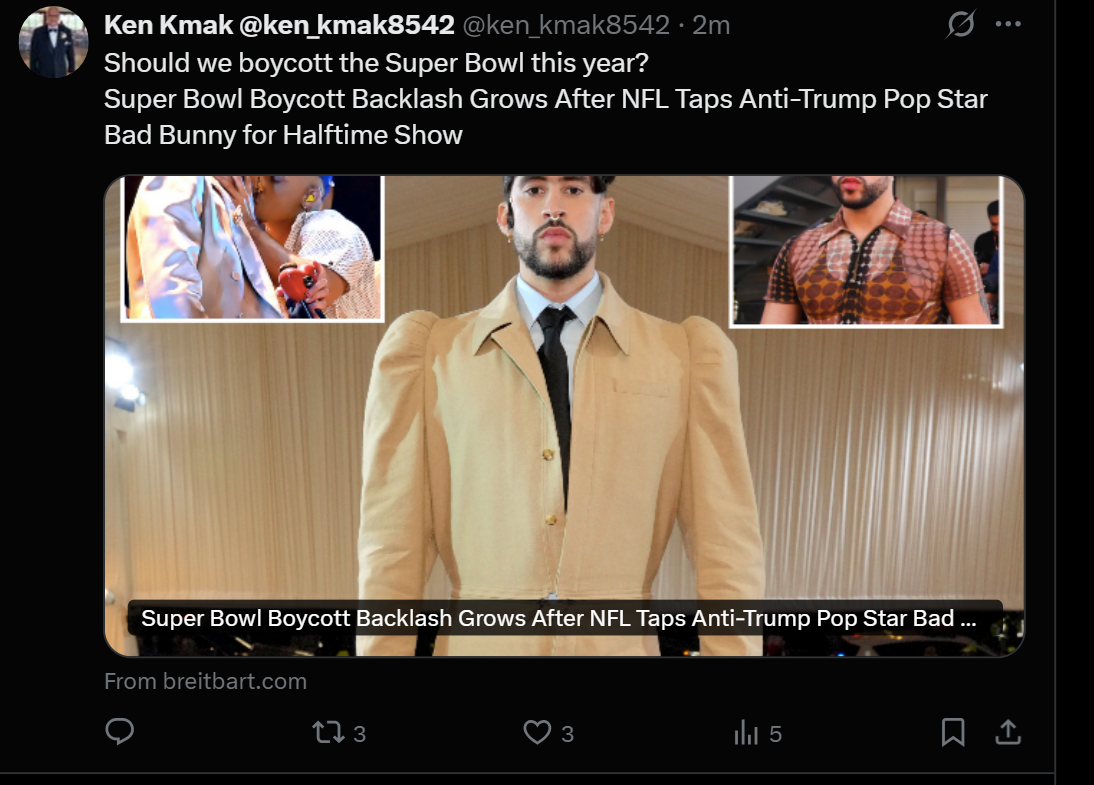Repost Ken Kmak's Super Bowl post

328,733
